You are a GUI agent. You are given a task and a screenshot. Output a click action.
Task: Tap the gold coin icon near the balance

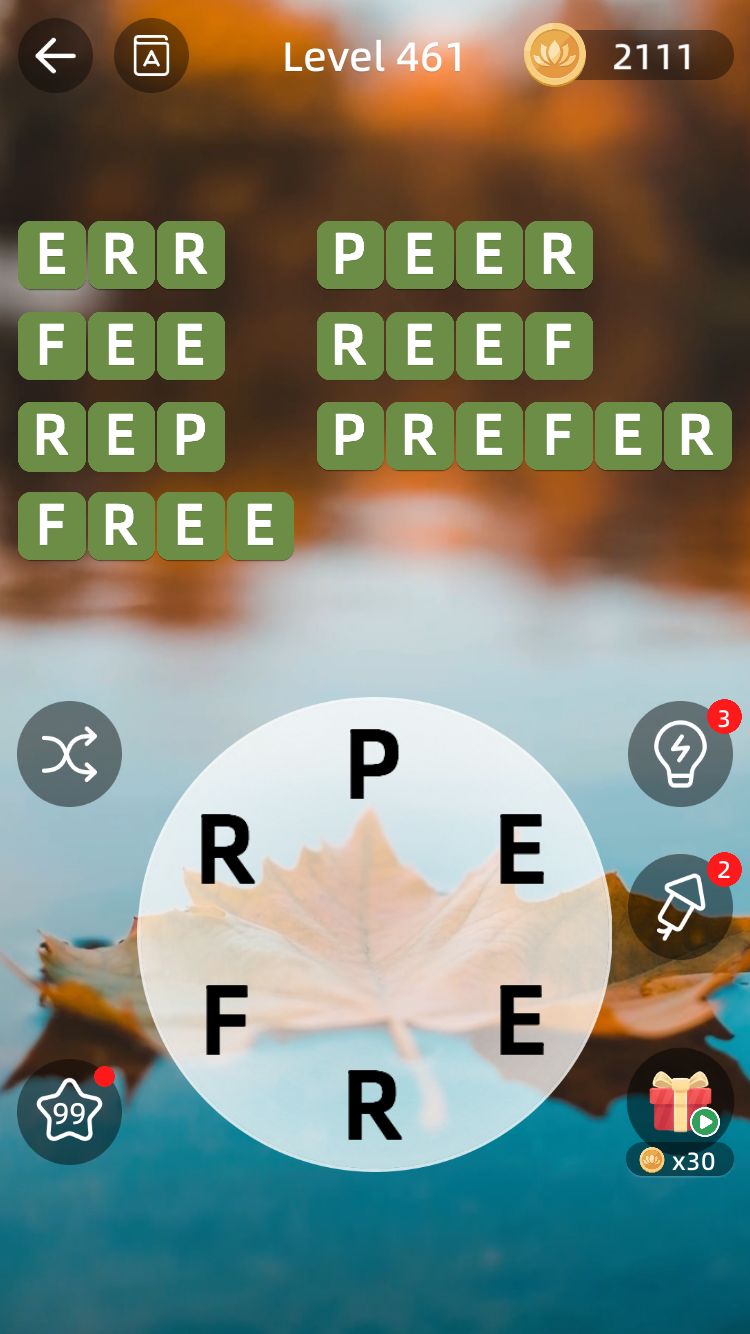[x=554, y=56]
